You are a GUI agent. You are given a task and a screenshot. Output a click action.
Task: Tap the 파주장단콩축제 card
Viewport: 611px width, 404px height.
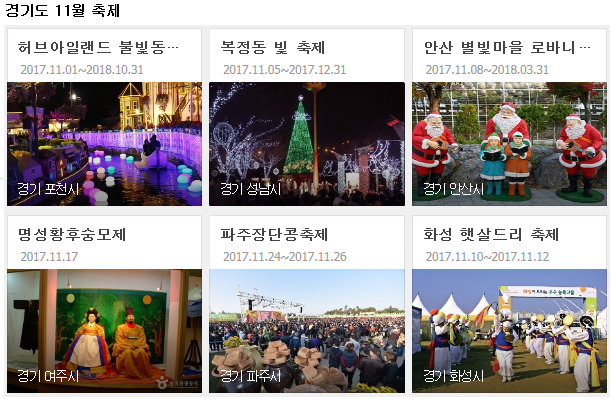307,328
